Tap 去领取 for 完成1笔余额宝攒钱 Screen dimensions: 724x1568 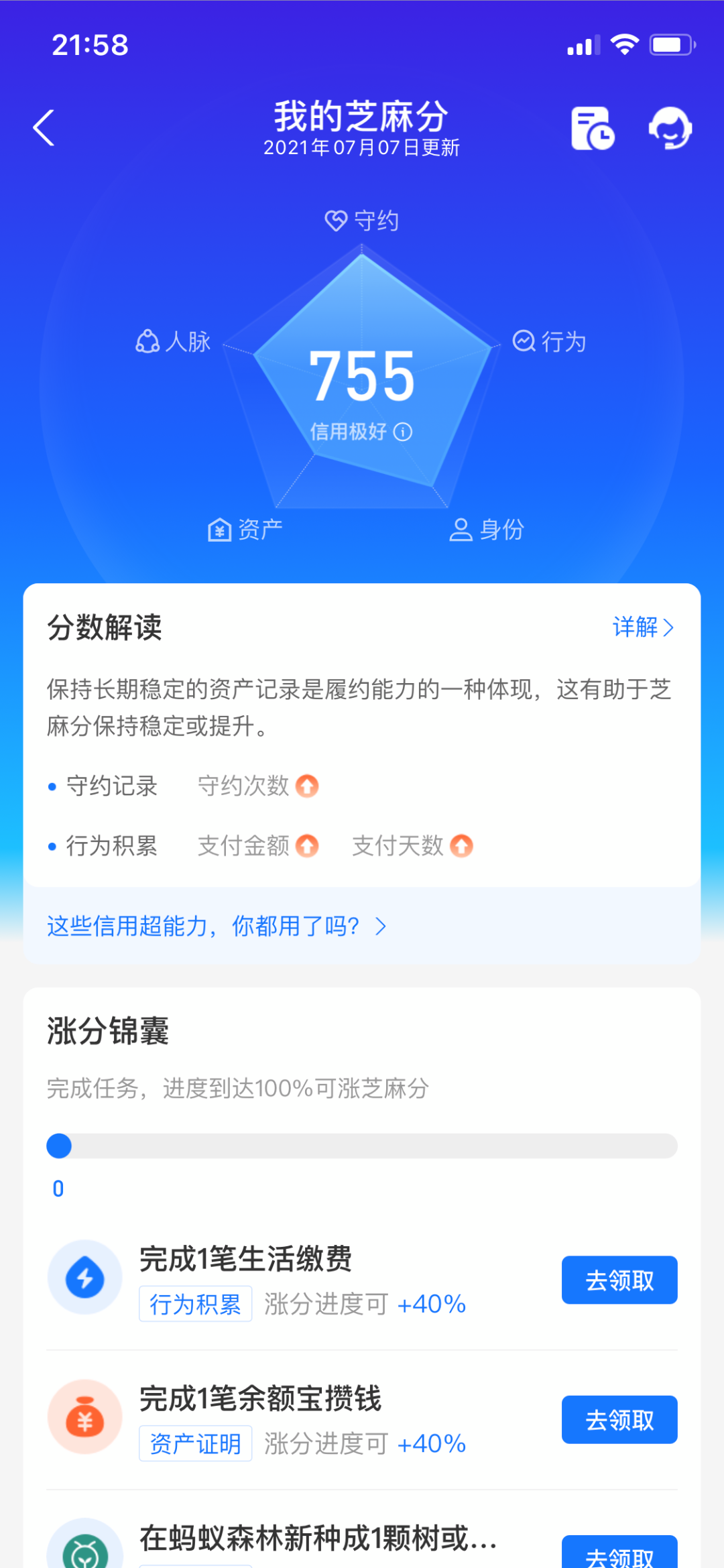pyautogui.click(x=619, y=1419)
